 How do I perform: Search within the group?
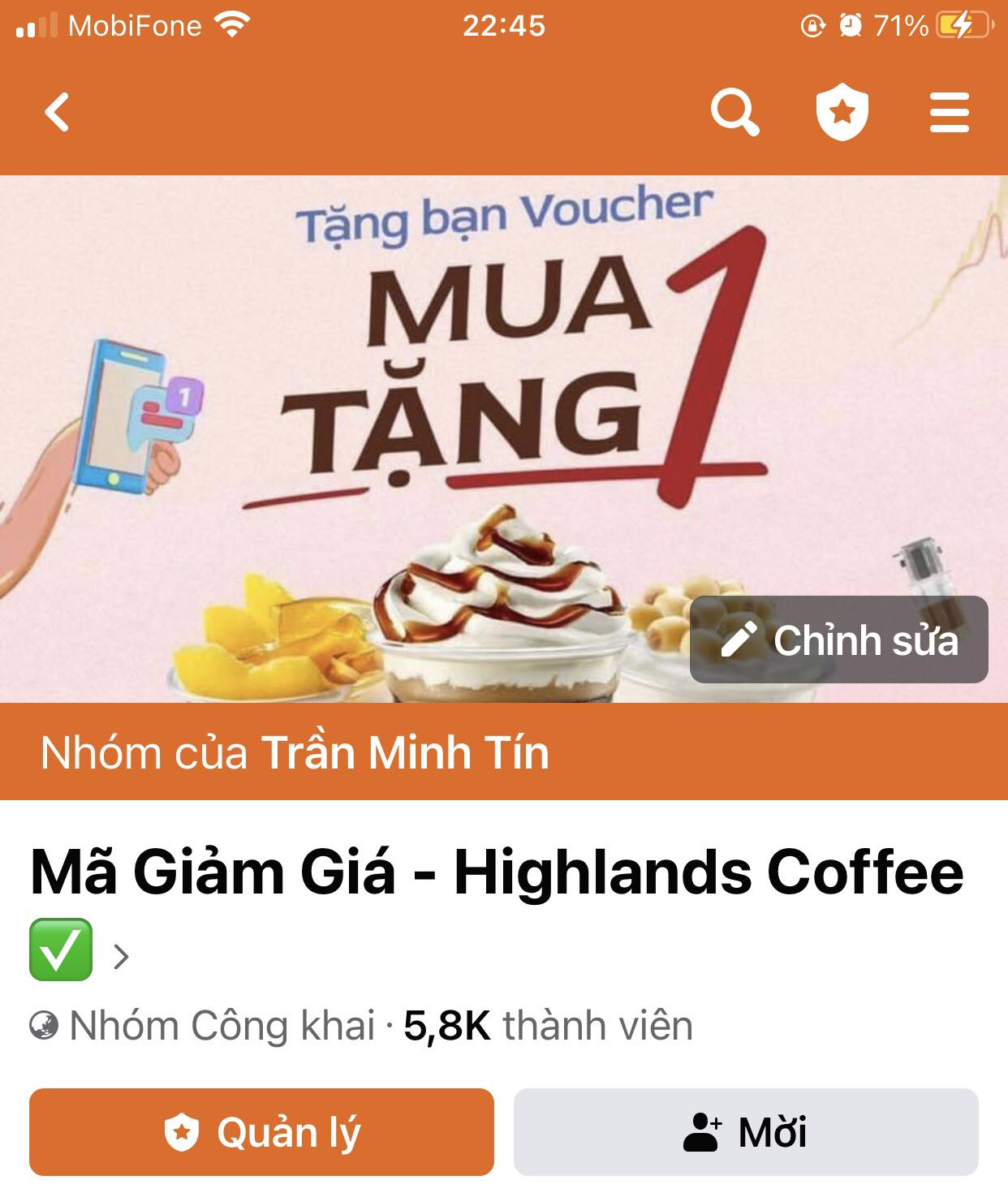(x=734, y=112)
